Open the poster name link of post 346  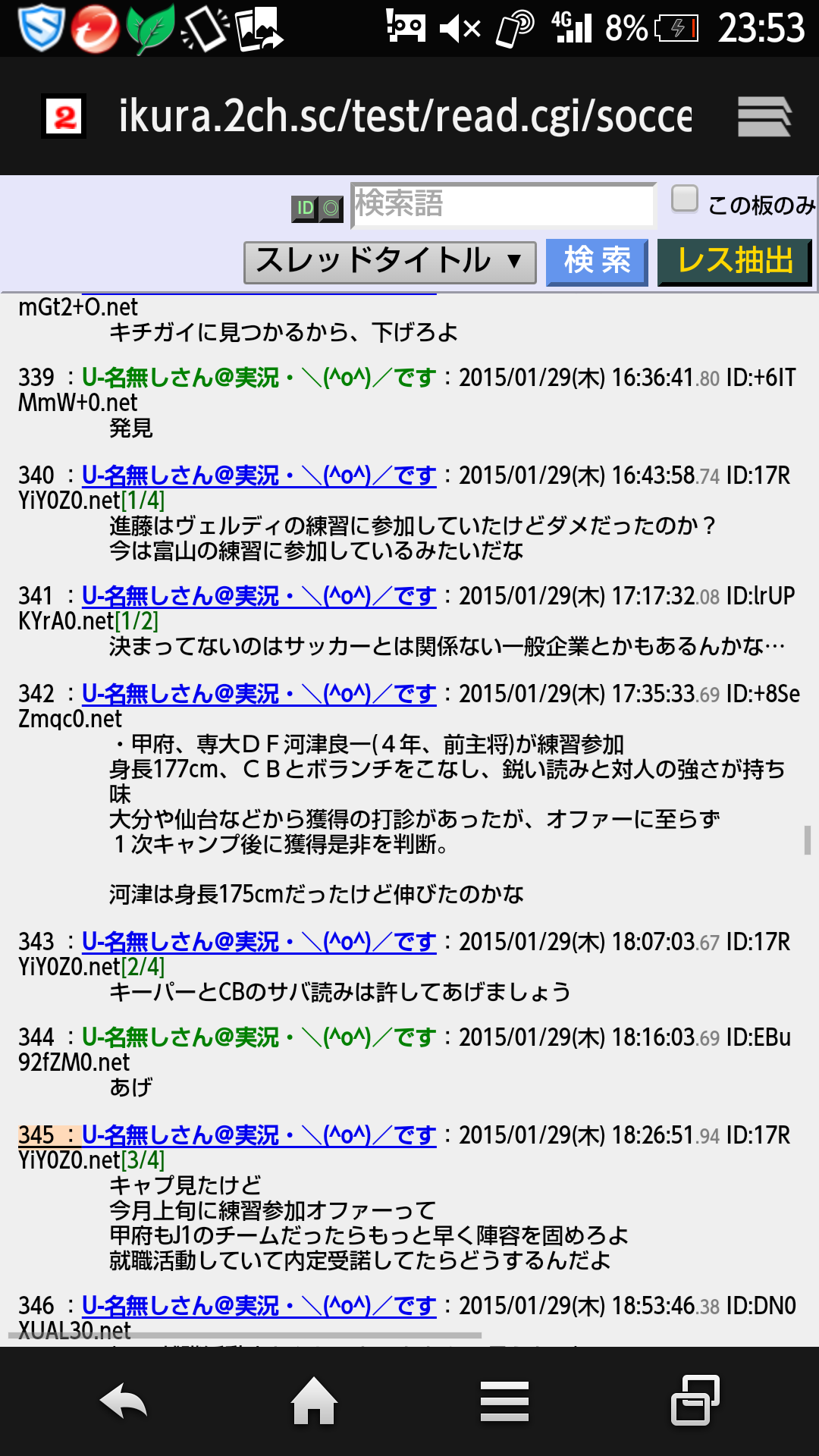tap(259, 1306)
